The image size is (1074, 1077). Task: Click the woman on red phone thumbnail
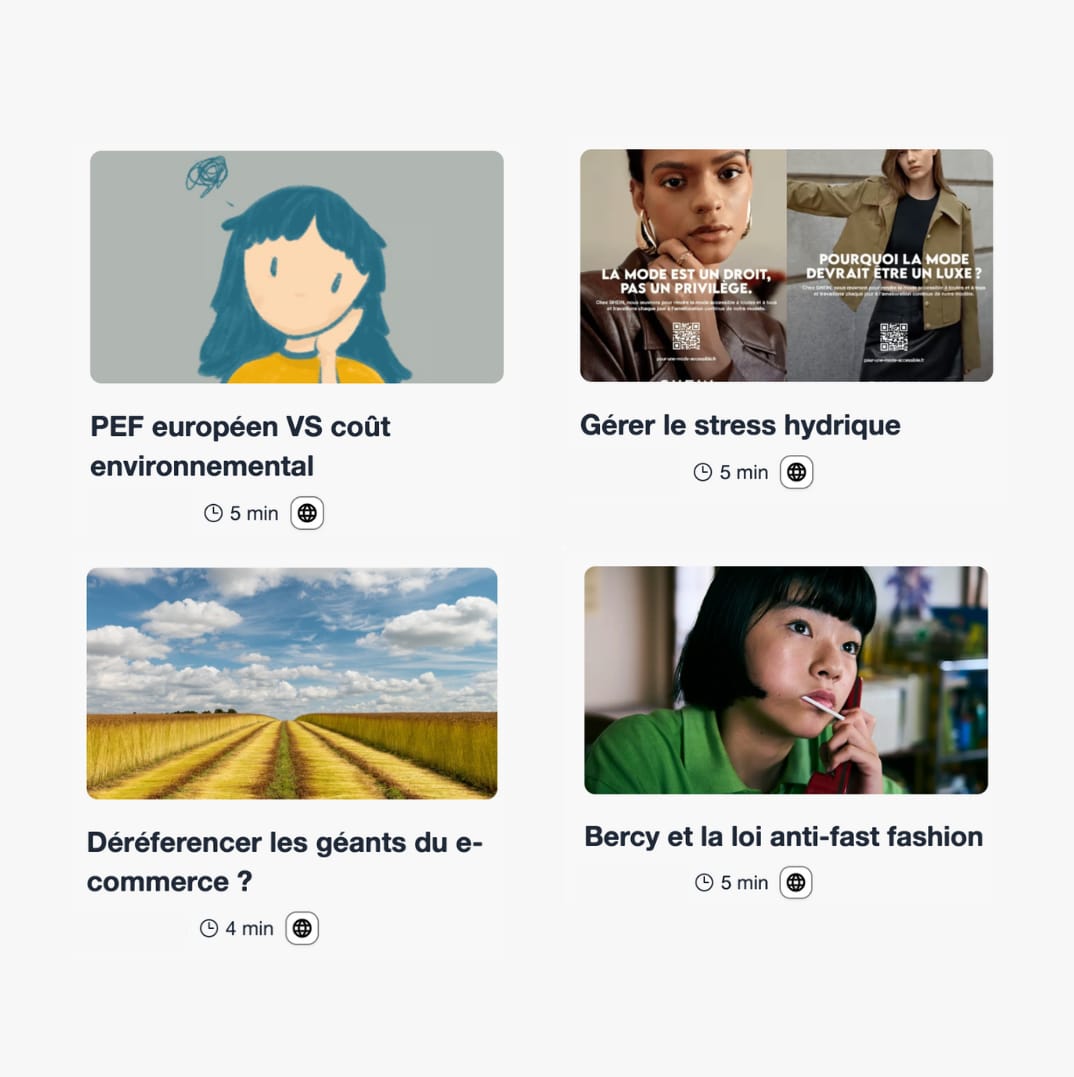point(786,679)
